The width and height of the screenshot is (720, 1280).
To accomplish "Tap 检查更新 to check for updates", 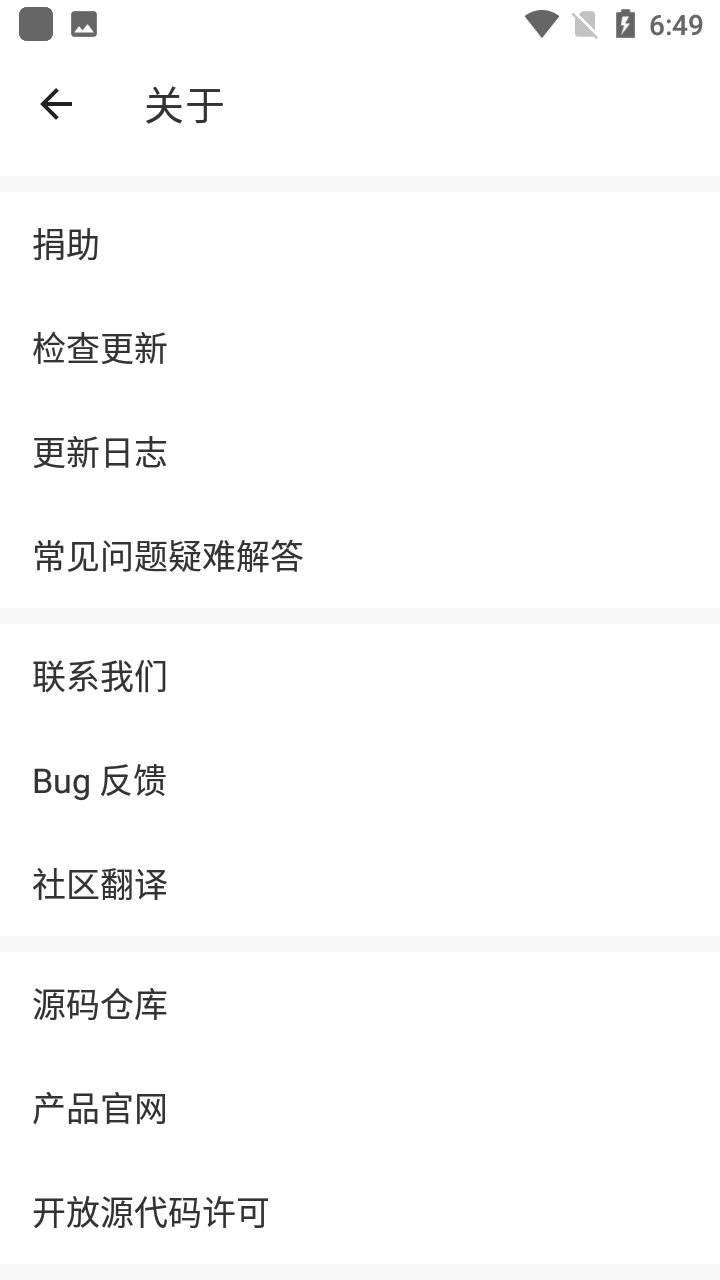I will pyautogui.click(x=98, y=348).
